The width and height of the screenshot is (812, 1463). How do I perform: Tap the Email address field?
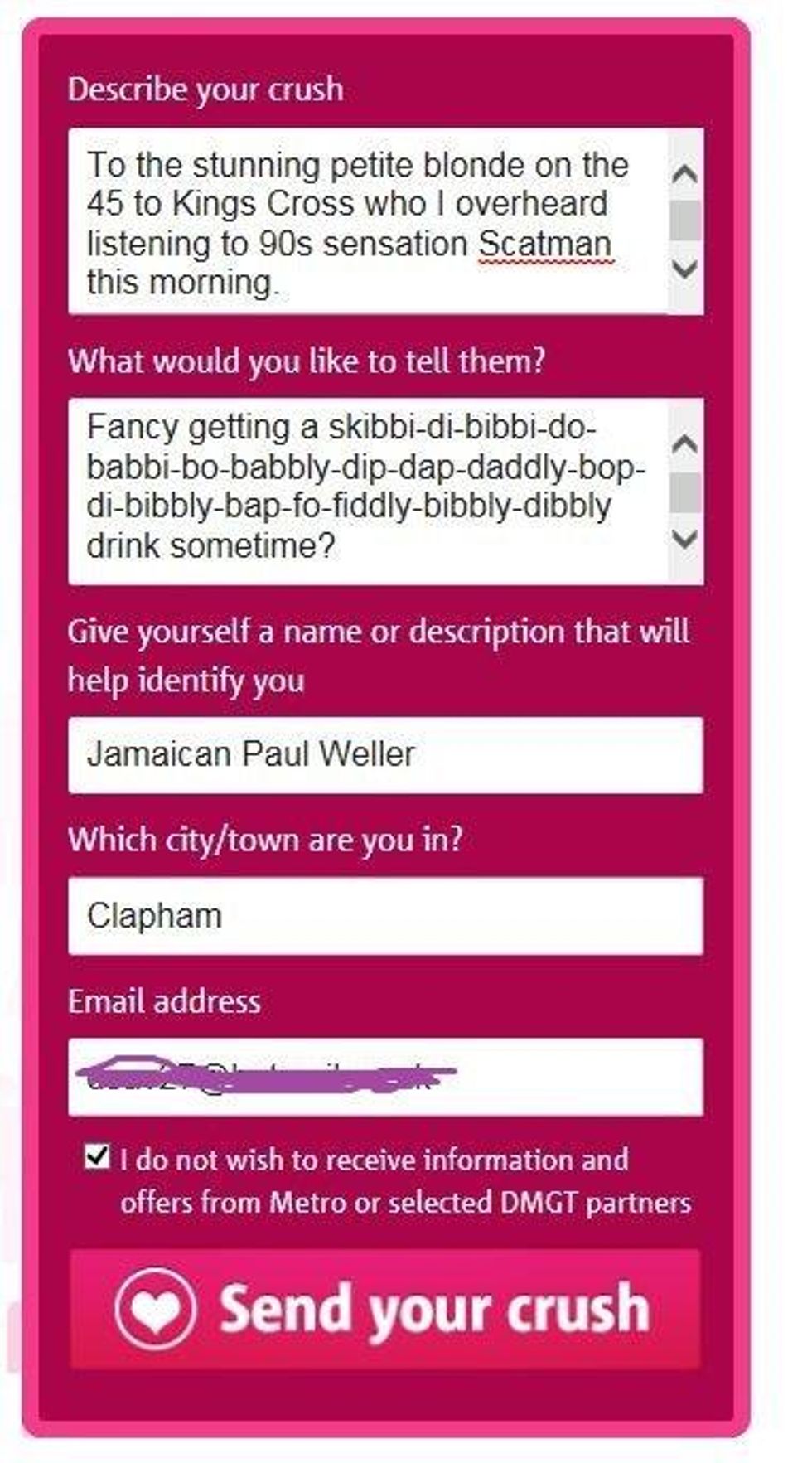pos(385,1077)
